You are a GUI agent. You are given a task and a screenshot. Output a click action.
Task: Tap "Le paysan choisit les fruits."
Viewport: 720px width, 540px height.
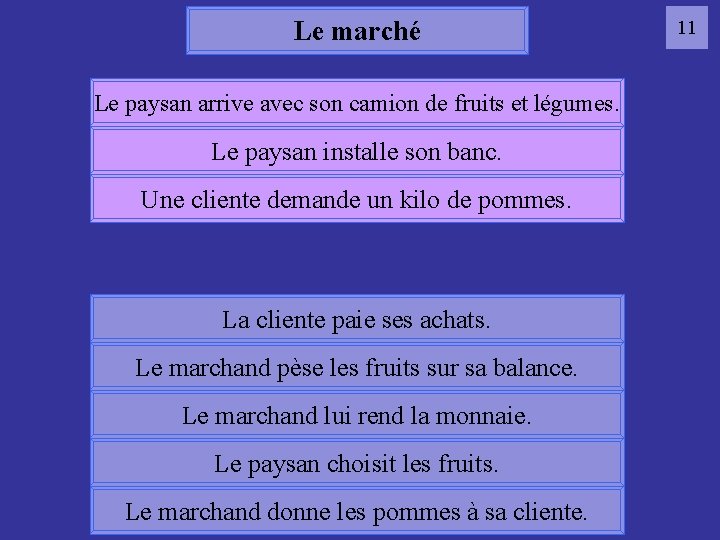click(x=357, y=463)
